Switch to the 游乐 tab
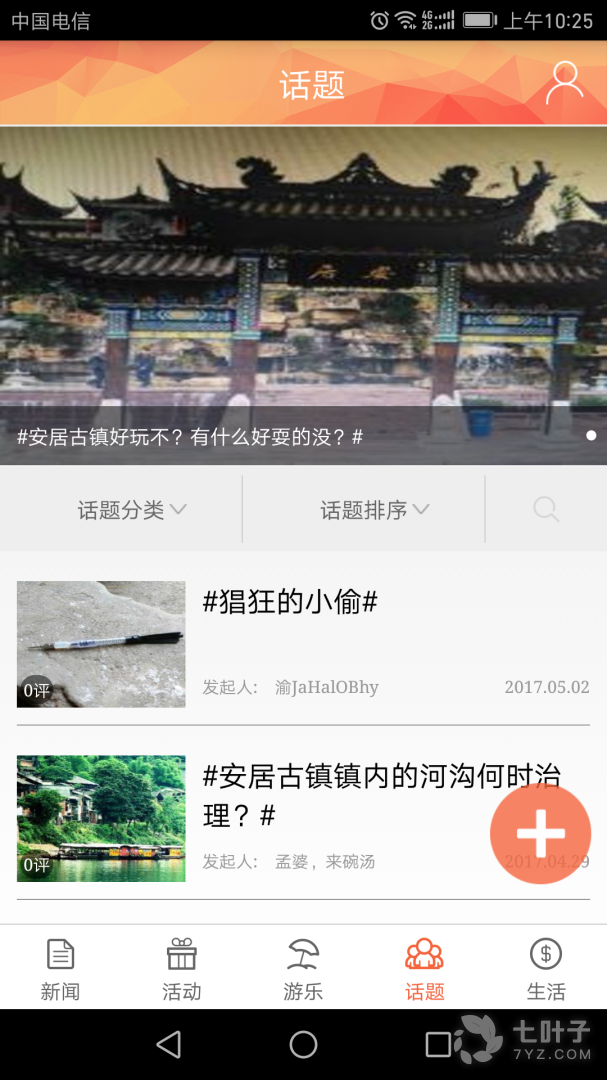Screen dimensions: 607x1080 point(303,969)
